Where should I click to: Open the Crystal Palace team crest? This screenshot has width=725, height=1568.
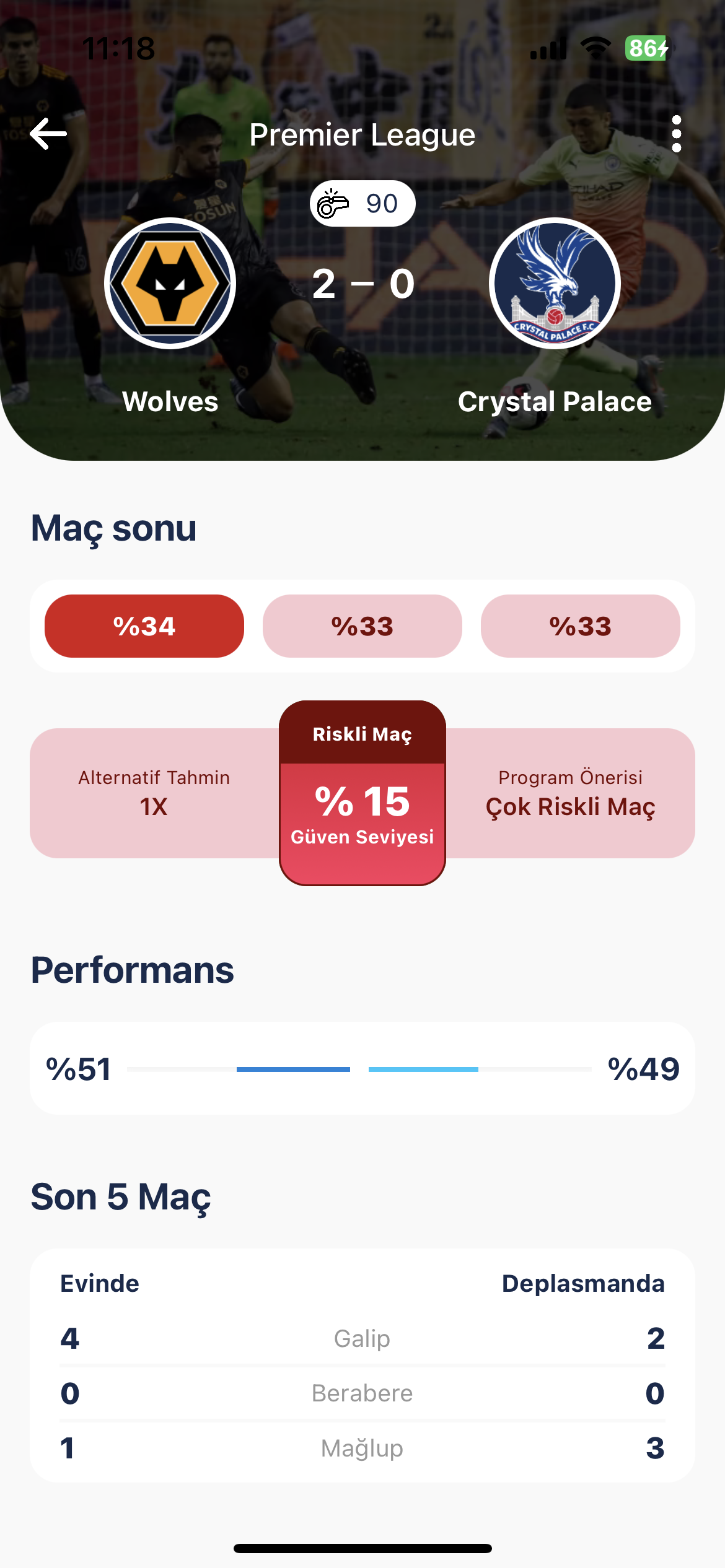coord(555,283)
